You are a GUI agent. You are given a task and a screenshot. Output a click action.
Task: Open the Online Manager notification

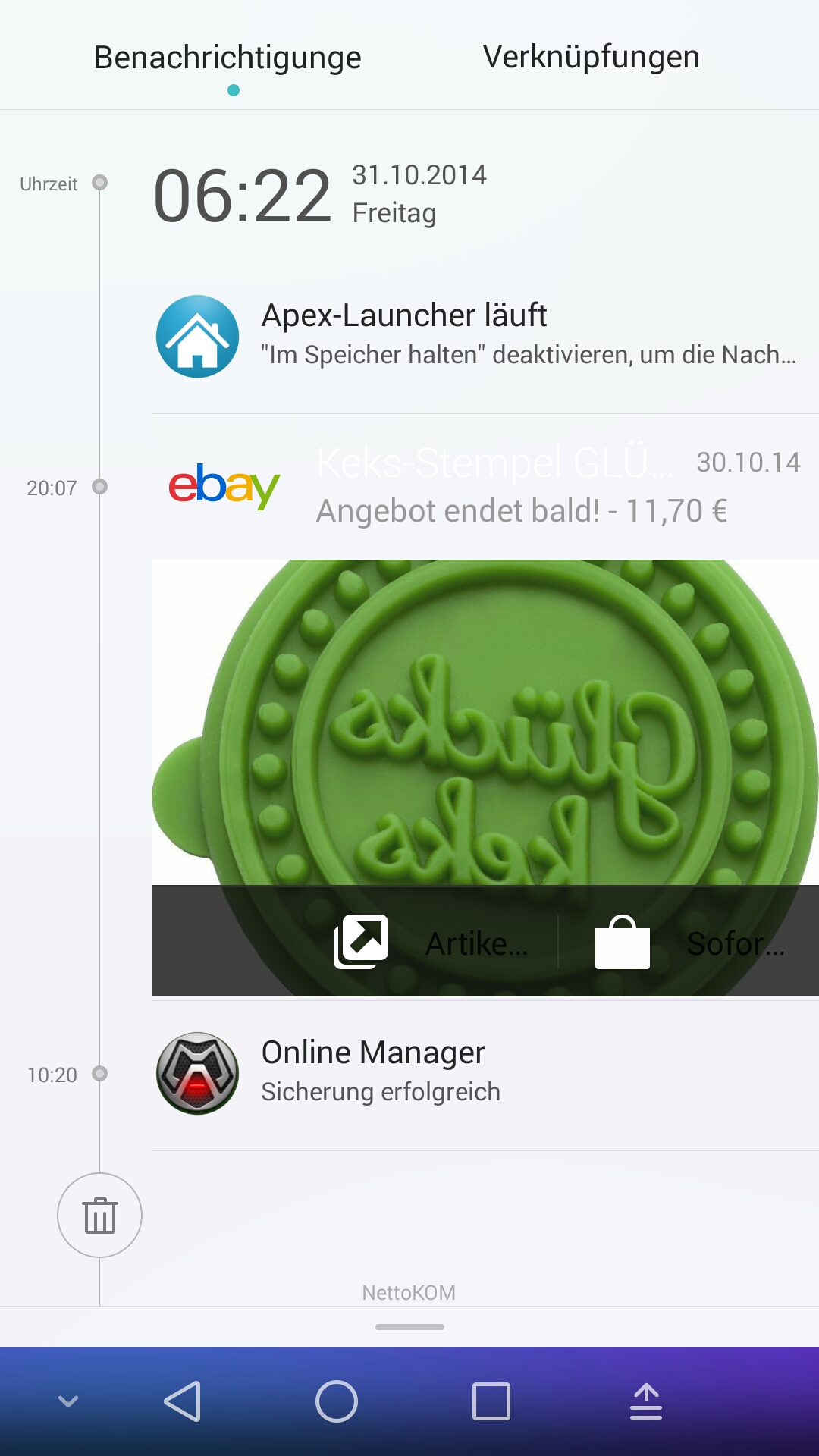(x=485, y=1074)
